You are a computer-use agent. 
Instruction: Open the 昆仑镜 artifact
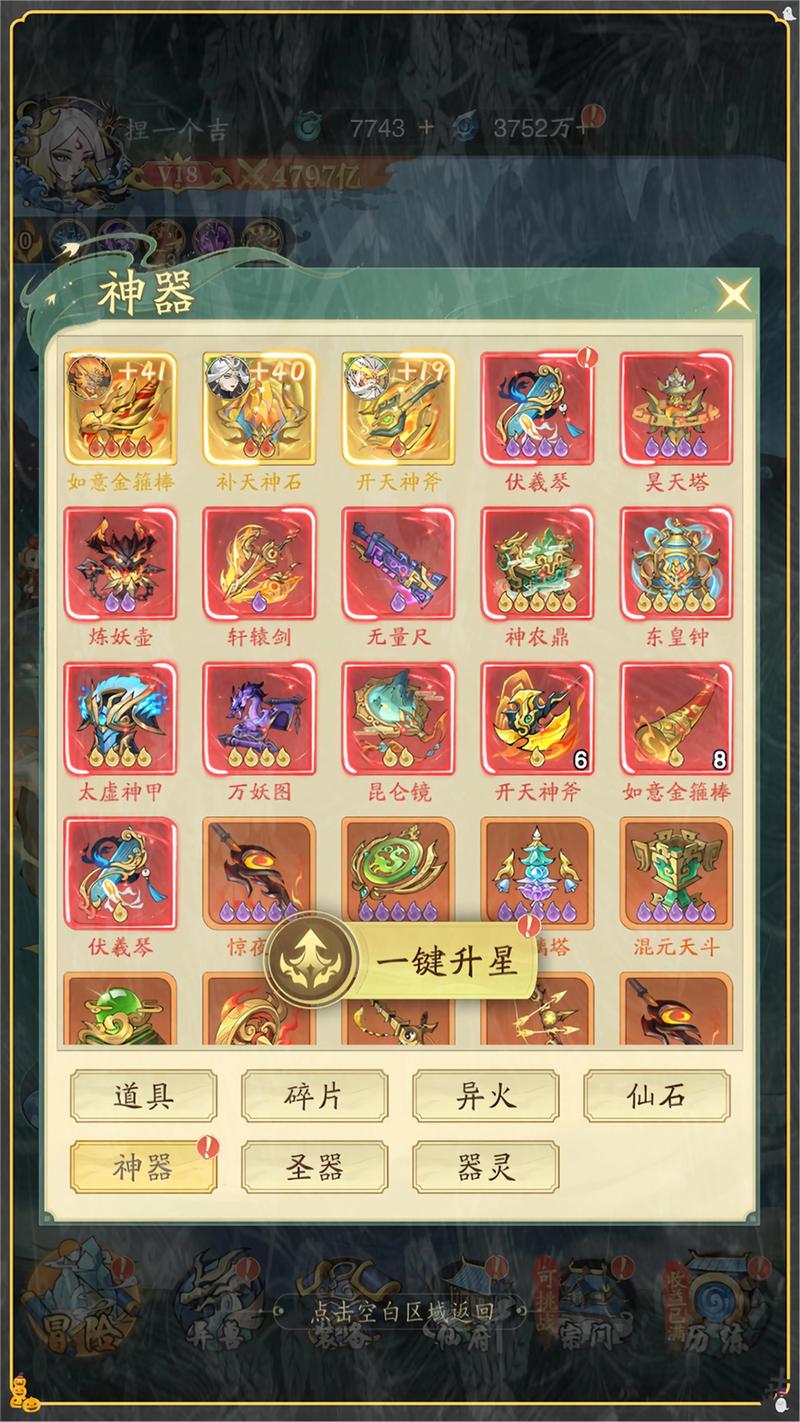click(x=398, y=718)
